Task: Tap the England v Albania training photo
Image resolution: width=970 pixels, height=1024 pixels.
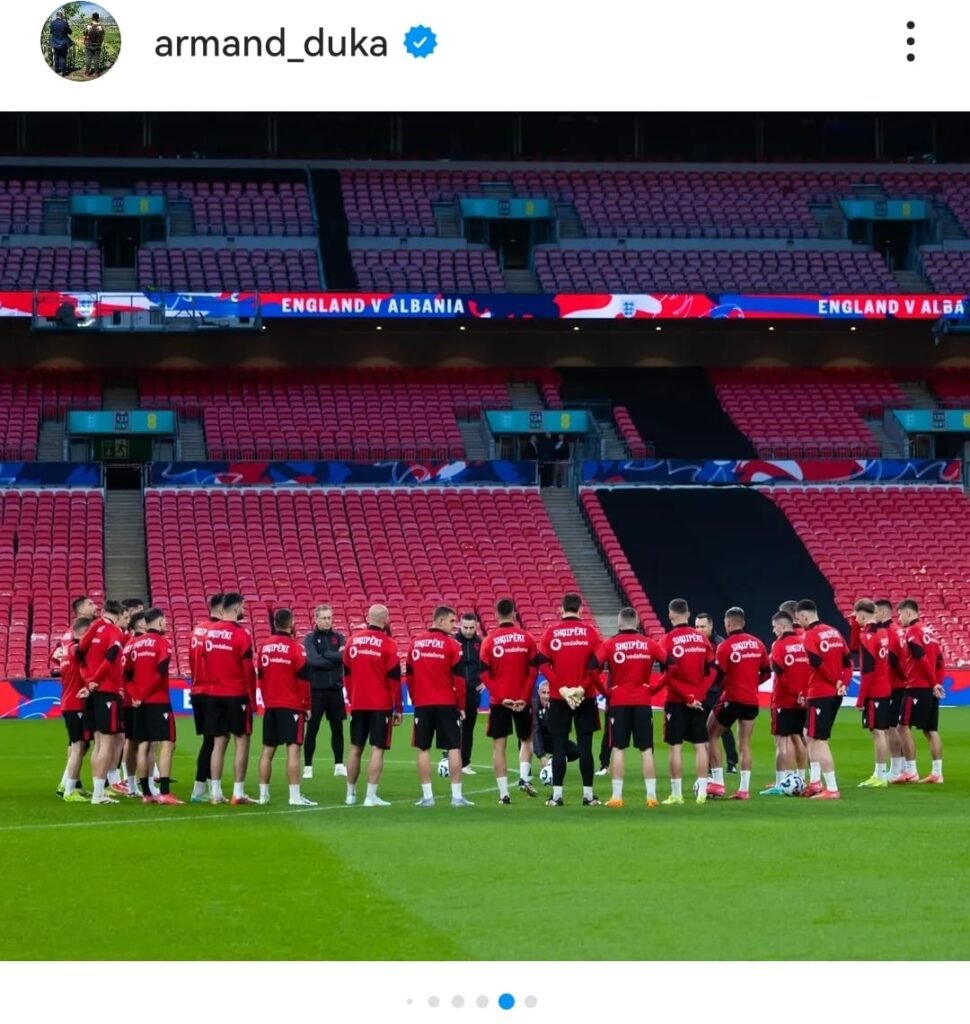Action: pos(485,535)
